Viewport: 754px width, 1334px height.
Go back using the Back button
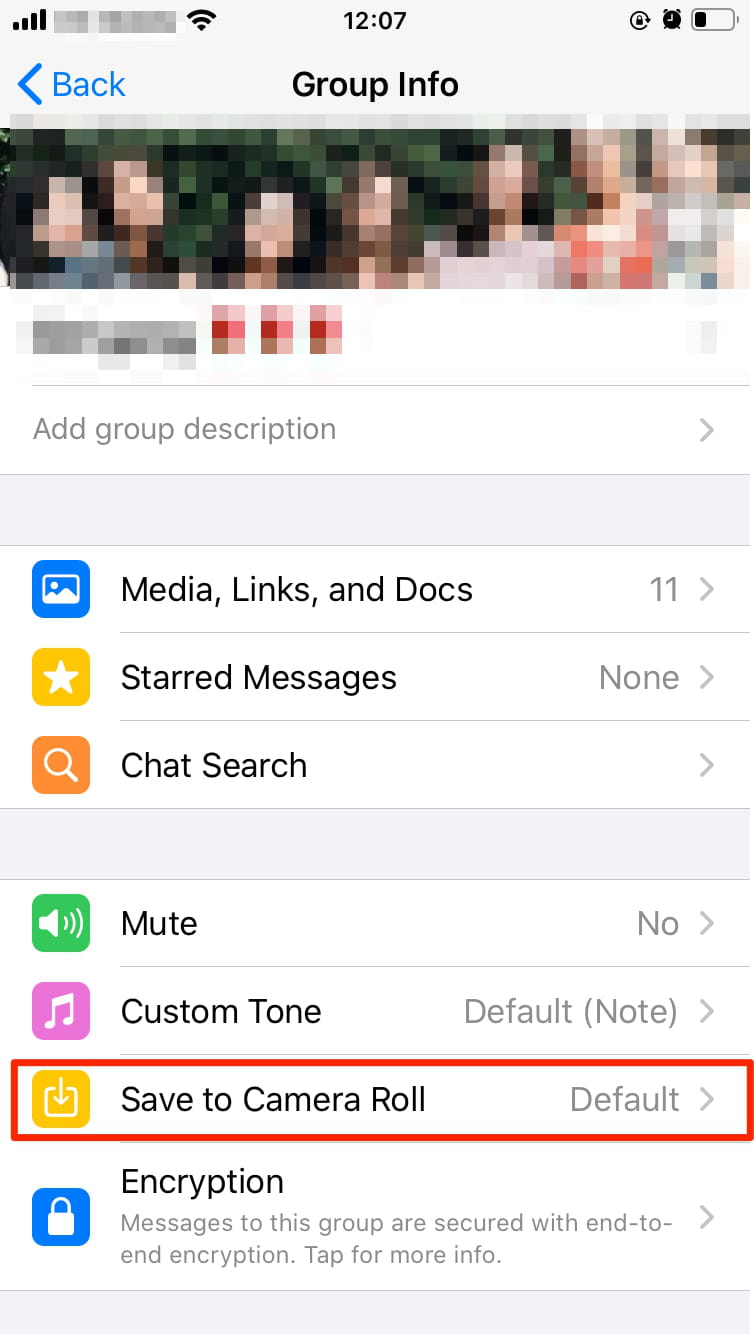pyautogui.click(x=72, y=85)
